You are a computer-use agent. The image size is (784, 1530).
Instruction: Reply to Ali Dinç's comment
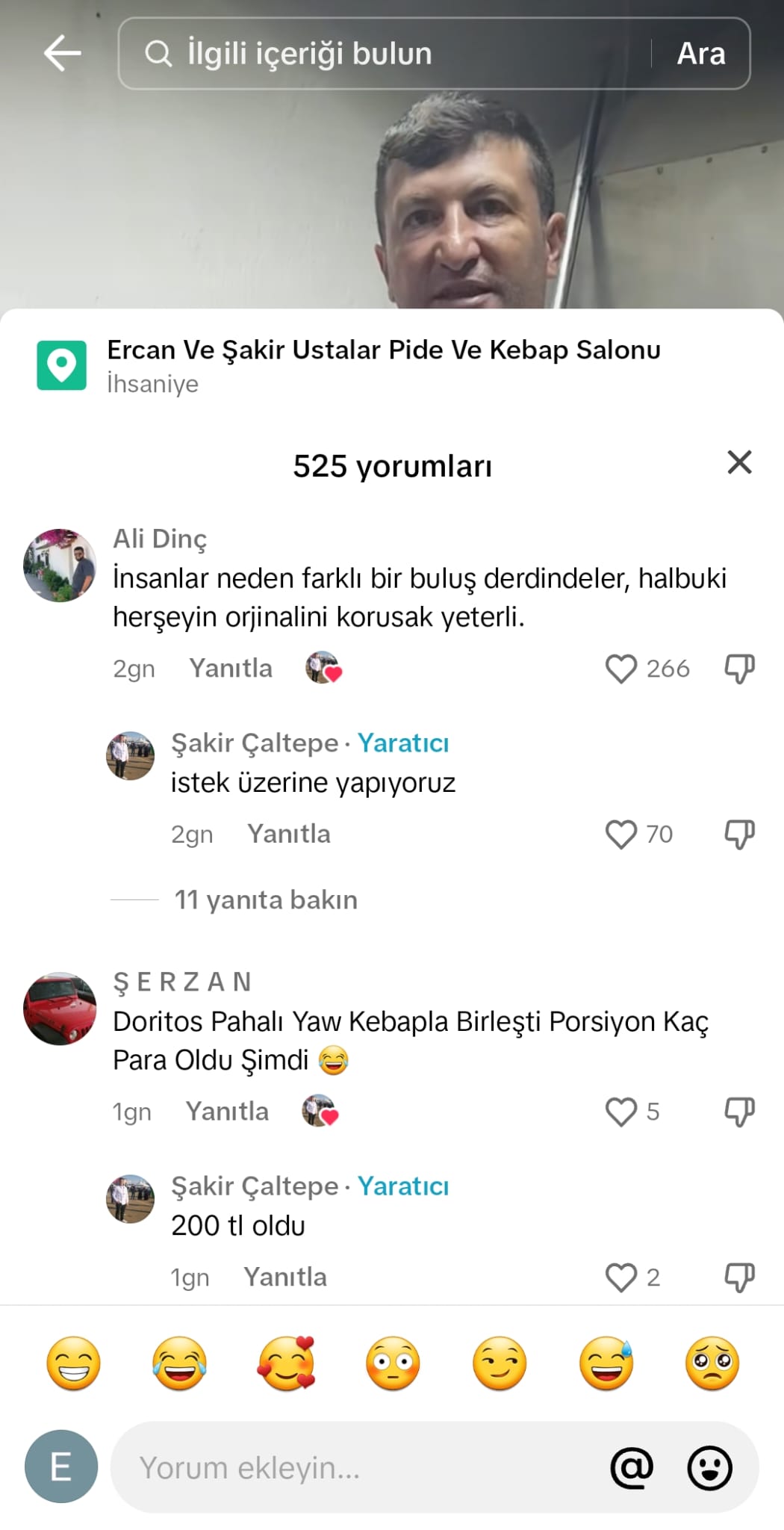(230, 668)
